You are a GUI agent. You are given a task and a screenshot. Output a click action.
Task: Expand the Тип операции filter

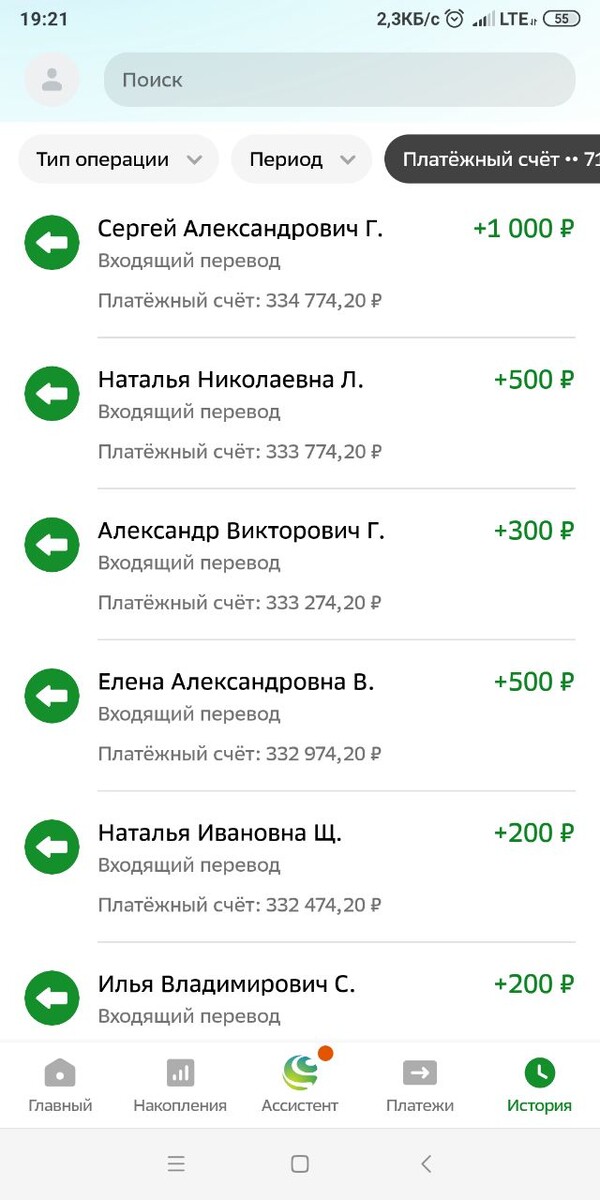[118, 159]
